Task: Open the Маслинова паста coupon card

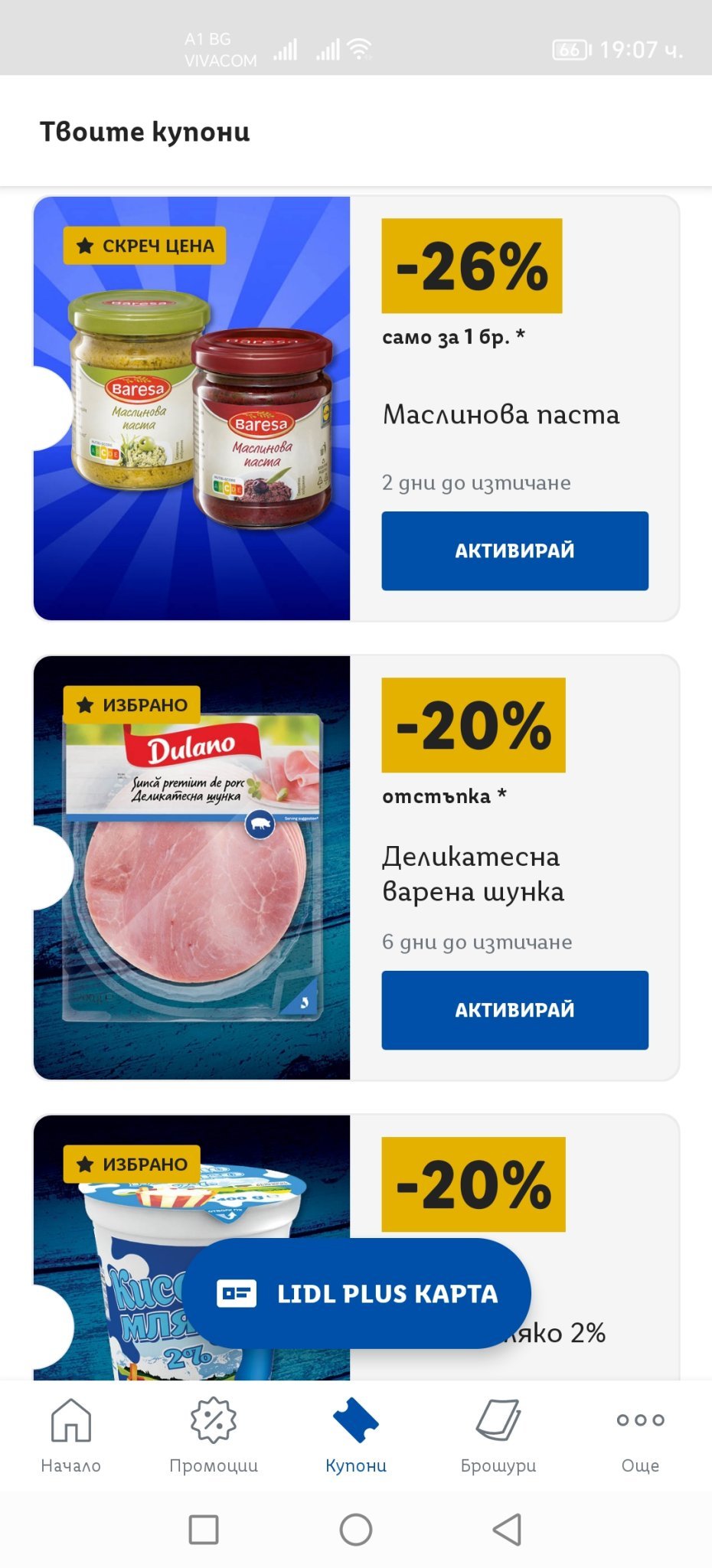Action: click(x=501, y=414)
